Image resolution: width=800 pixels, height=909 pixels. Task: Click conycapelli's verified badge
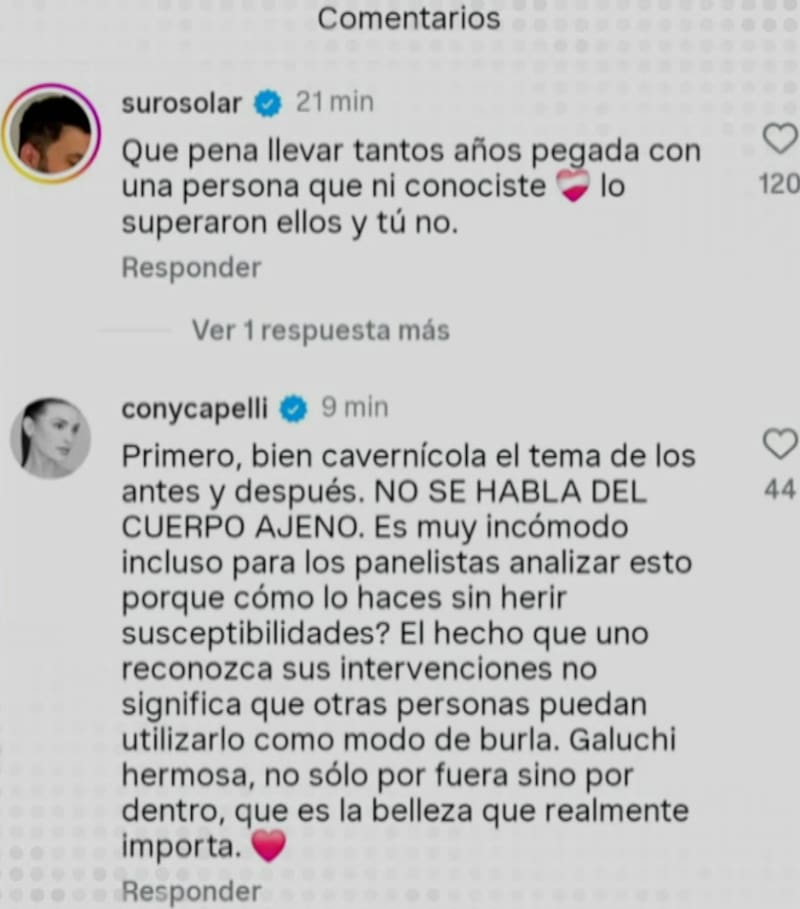pyautogui.click(x=291, y=408)
